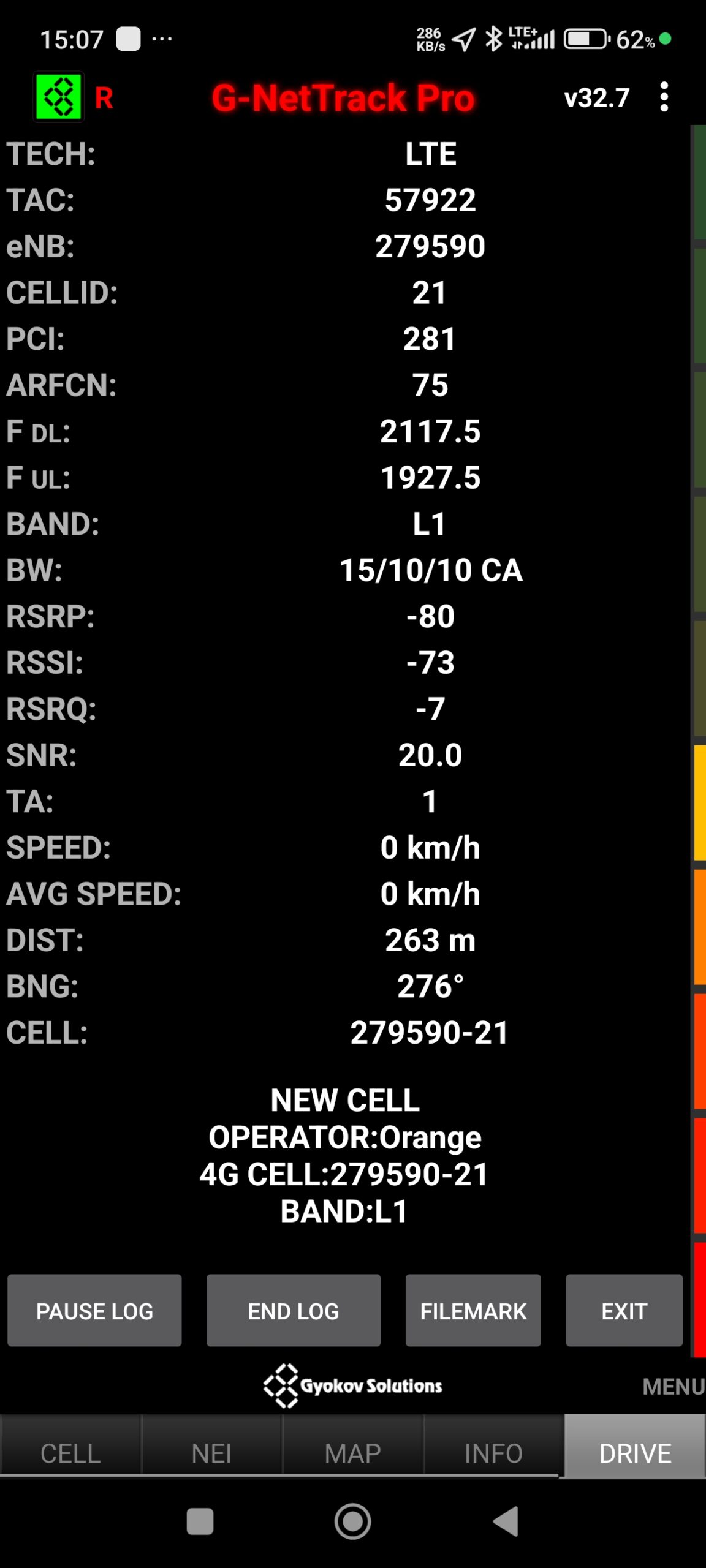Screen dimensions: 706x1568
Task: Switch to the CELL tab
Action: [70, 1453]
